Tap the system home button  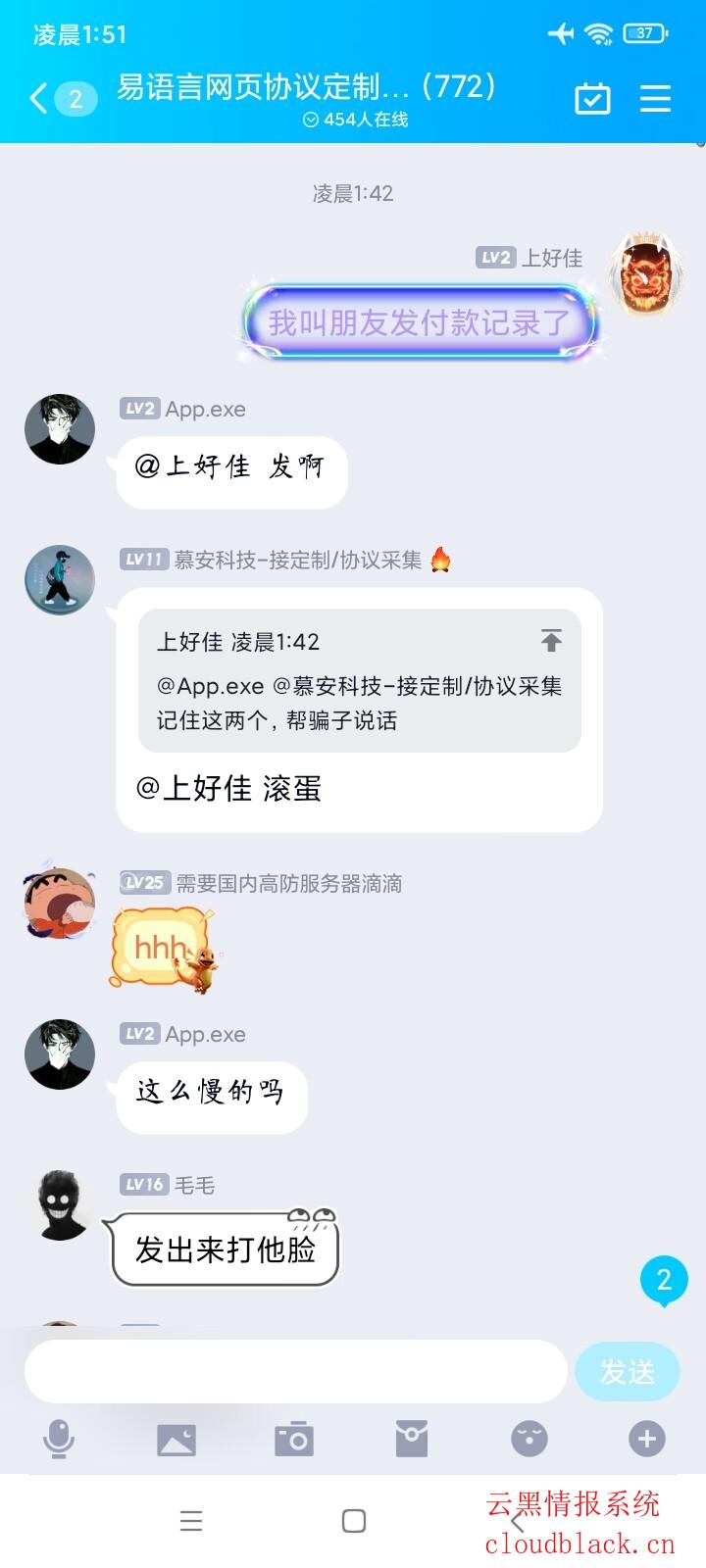(353, 1520)
